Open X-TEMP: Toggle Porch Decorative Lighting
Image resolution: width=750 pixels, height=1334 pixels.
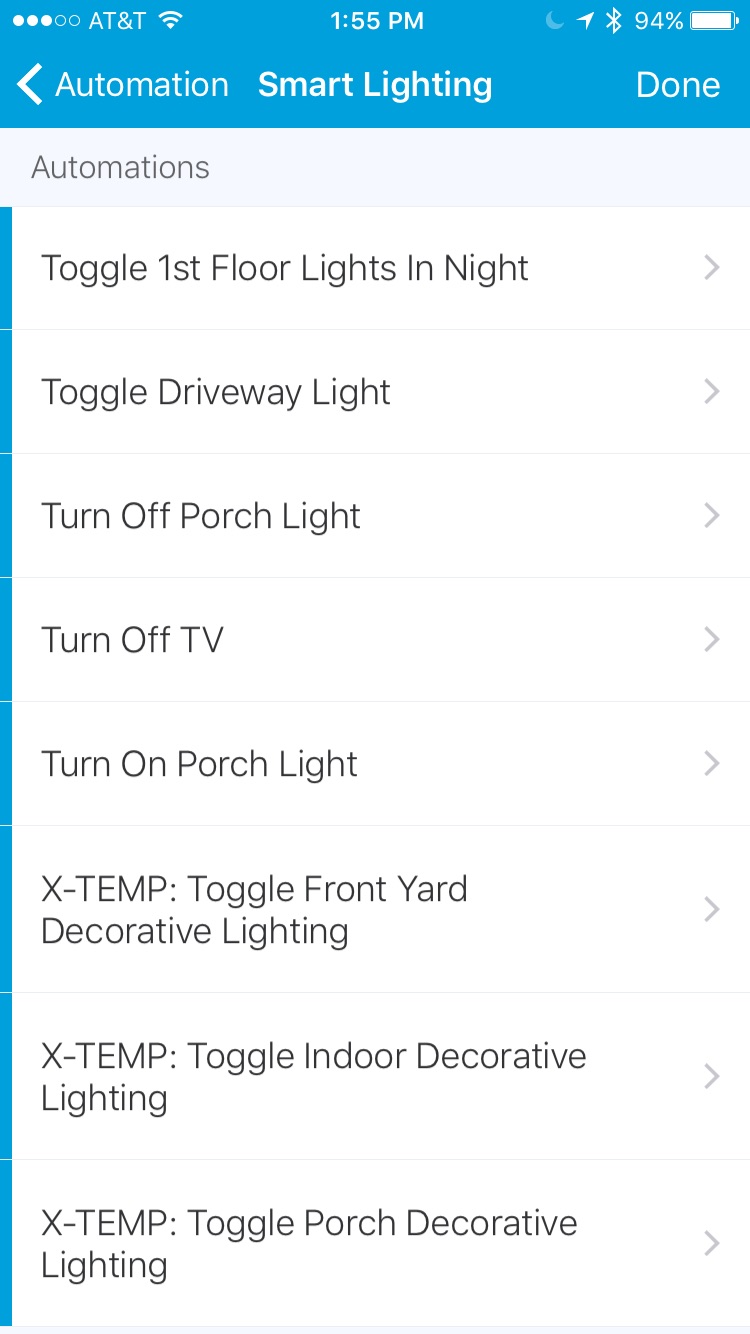375,1243
